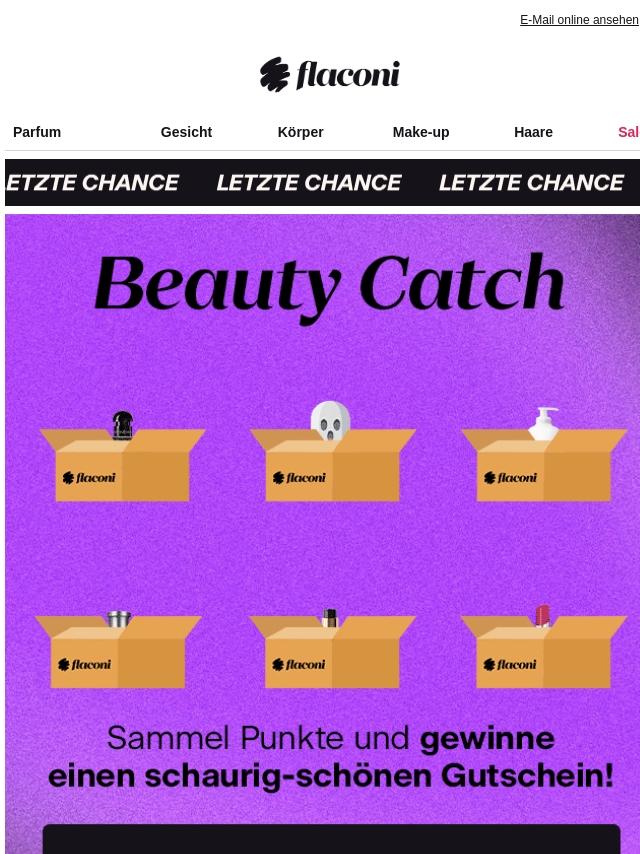Open the Sale category

pos(628,132)
